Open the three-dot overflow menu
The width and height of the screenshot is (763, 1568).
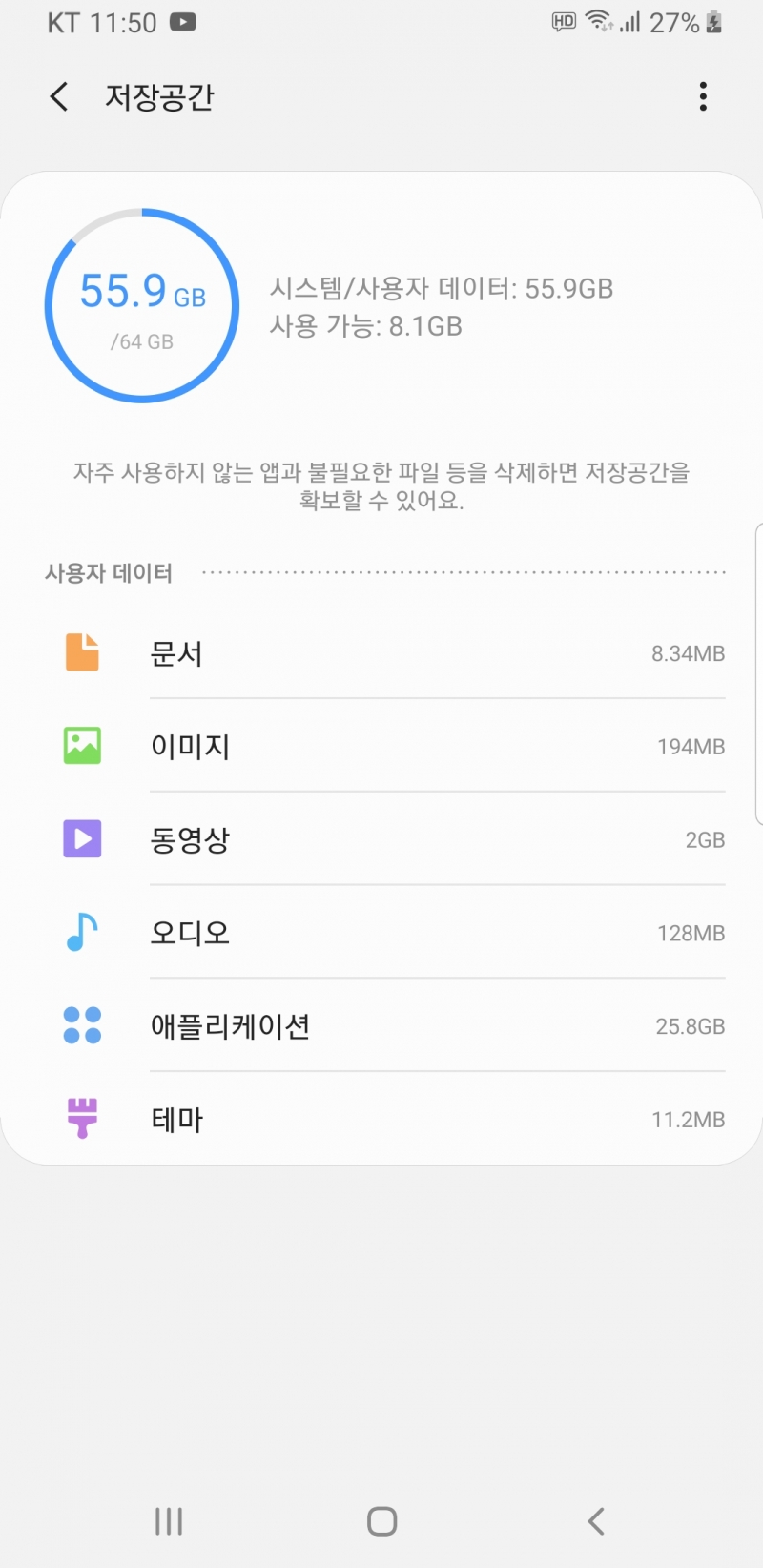click(x=703, y=96)
